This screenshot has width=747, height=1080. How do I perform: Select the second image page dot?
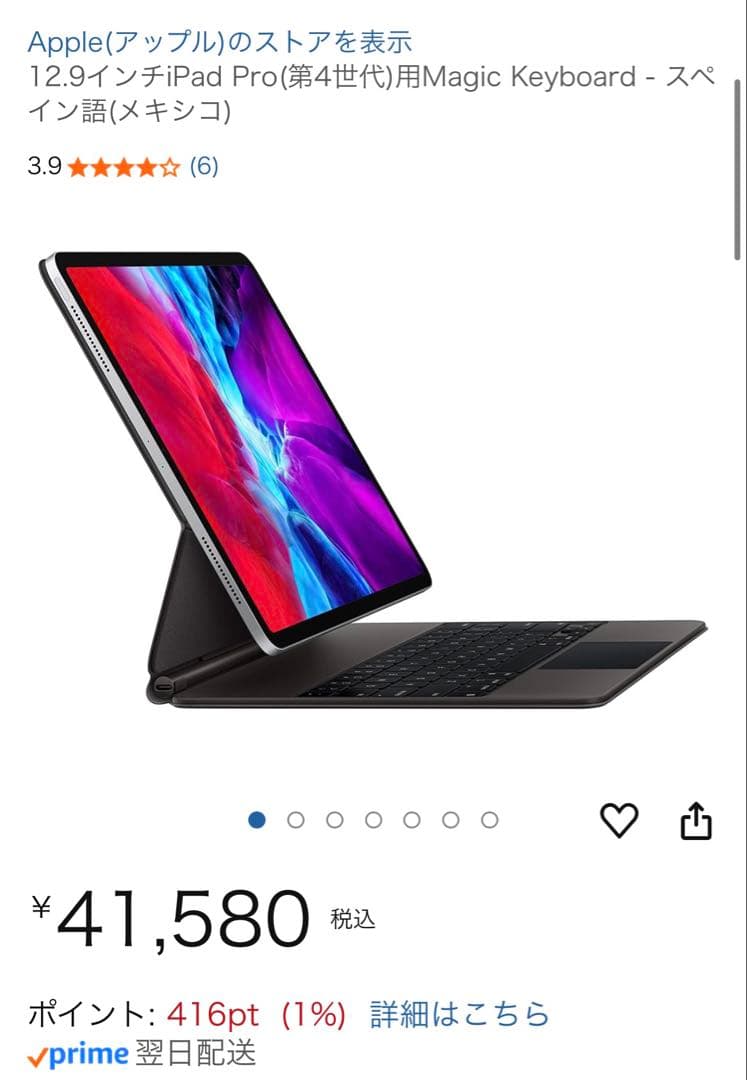(296, 820)
